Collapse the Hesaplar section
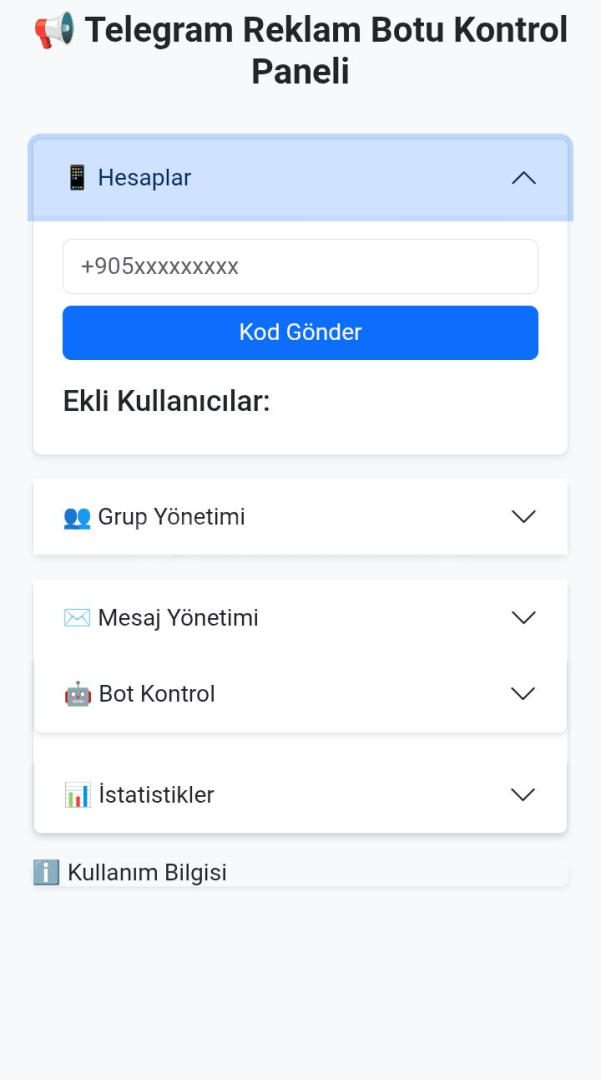 (300, 178)
